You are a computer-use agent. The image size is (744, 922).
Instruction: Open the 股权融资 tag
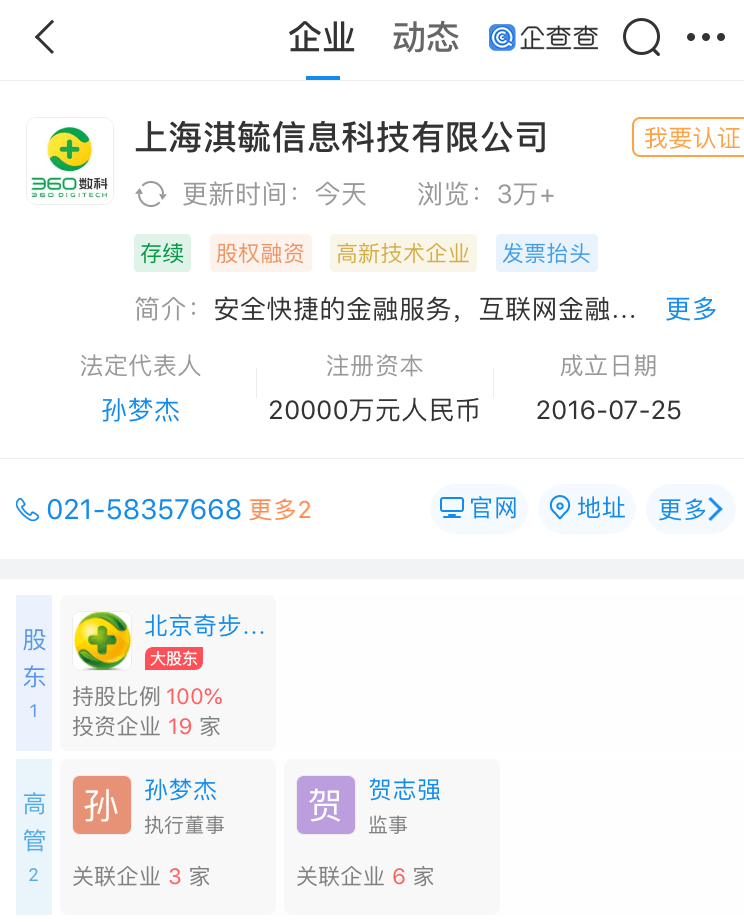[262, 254]
